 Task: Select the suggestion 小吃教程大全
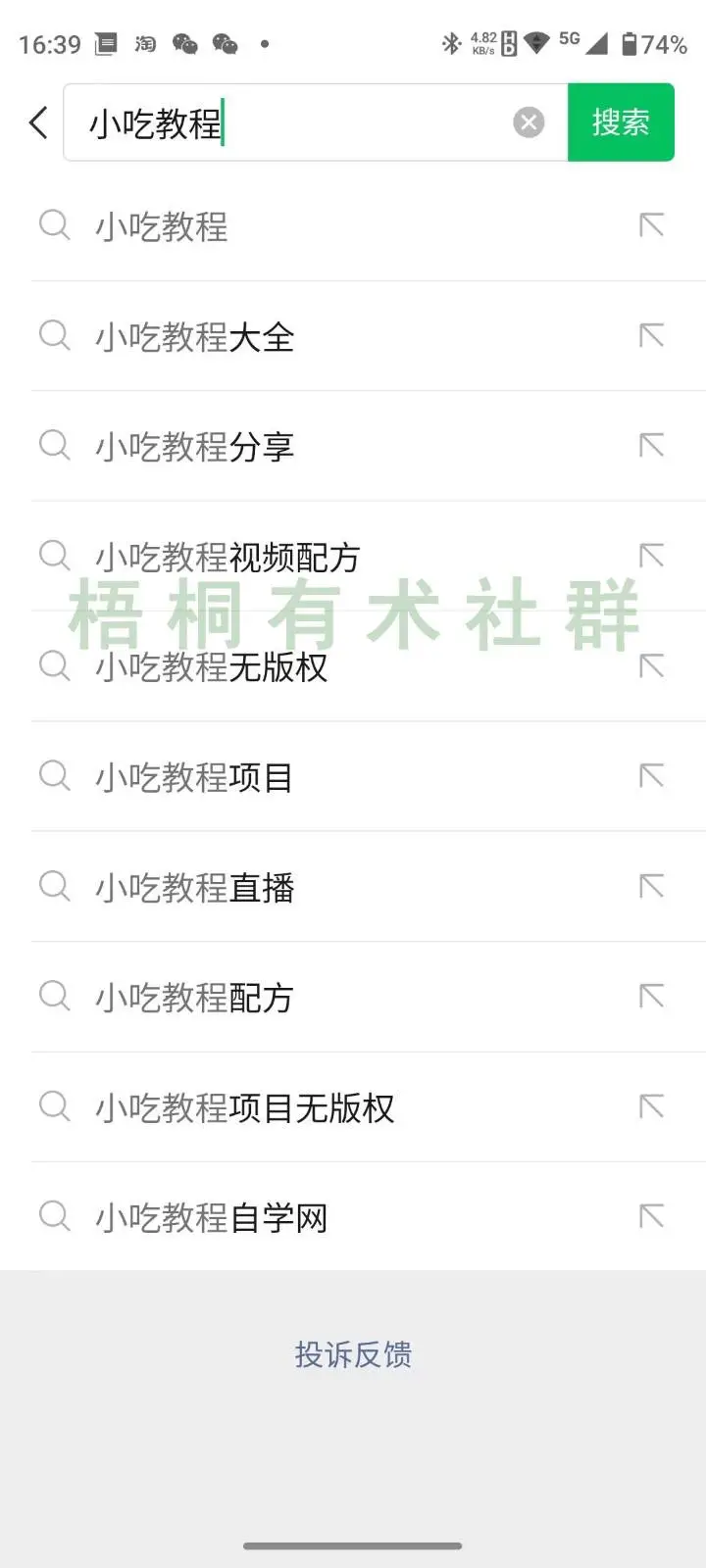click(x=192, y=336)
